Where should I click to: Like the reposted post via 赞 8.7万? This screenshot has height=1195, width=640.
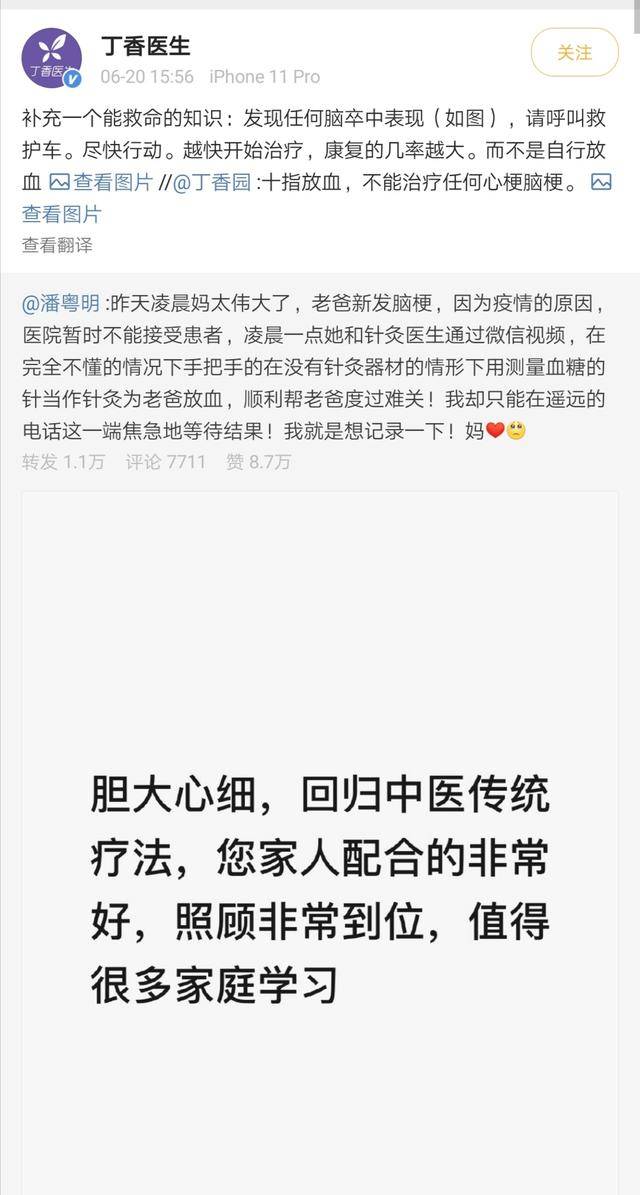[258, 461]
